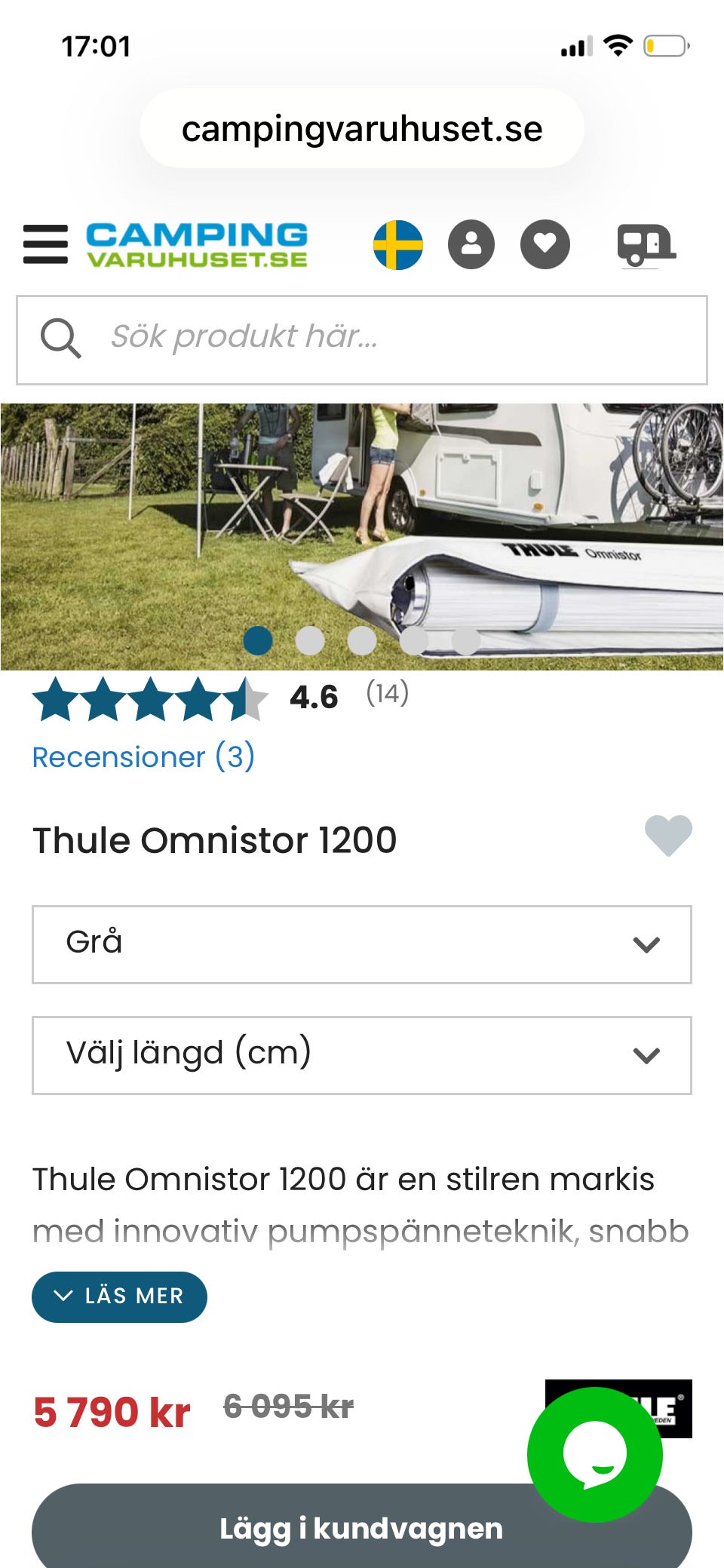Viewport: 724px width, 1568px height.
Task: Open the Campingvaruhuset home logo
Action: pyautogui.click(x=197, y=244)
